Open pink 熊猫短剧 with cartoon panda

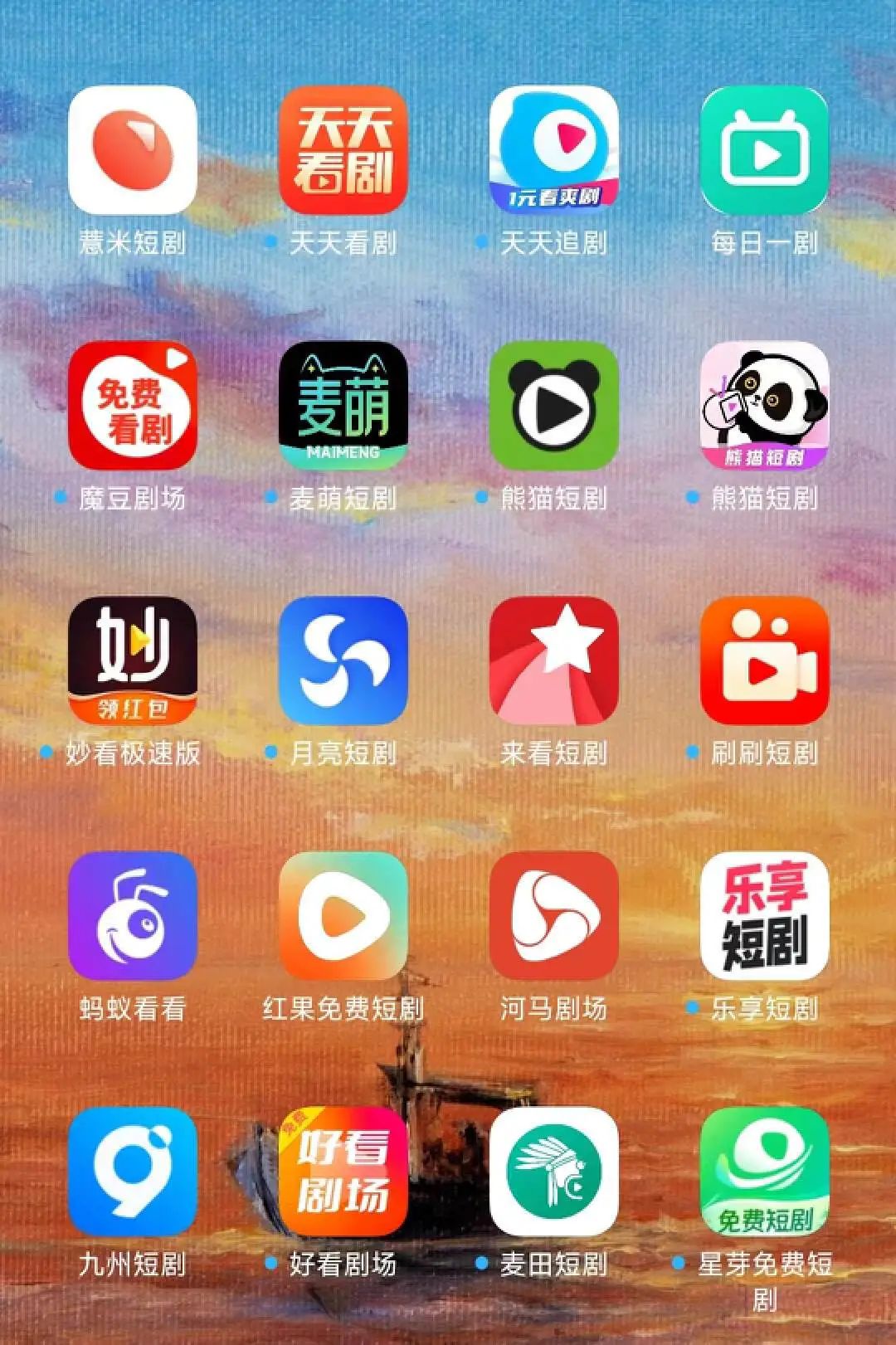pos(764,406)
